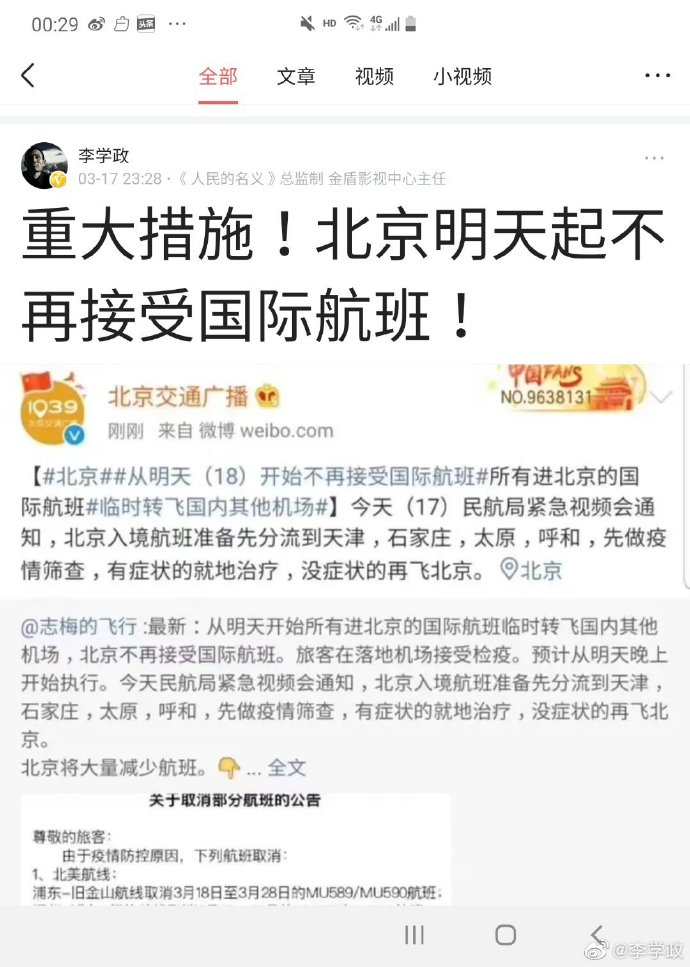
Task: Switch to the 小视频 tab
Action: pyautogui.click(x=462, y=76)
